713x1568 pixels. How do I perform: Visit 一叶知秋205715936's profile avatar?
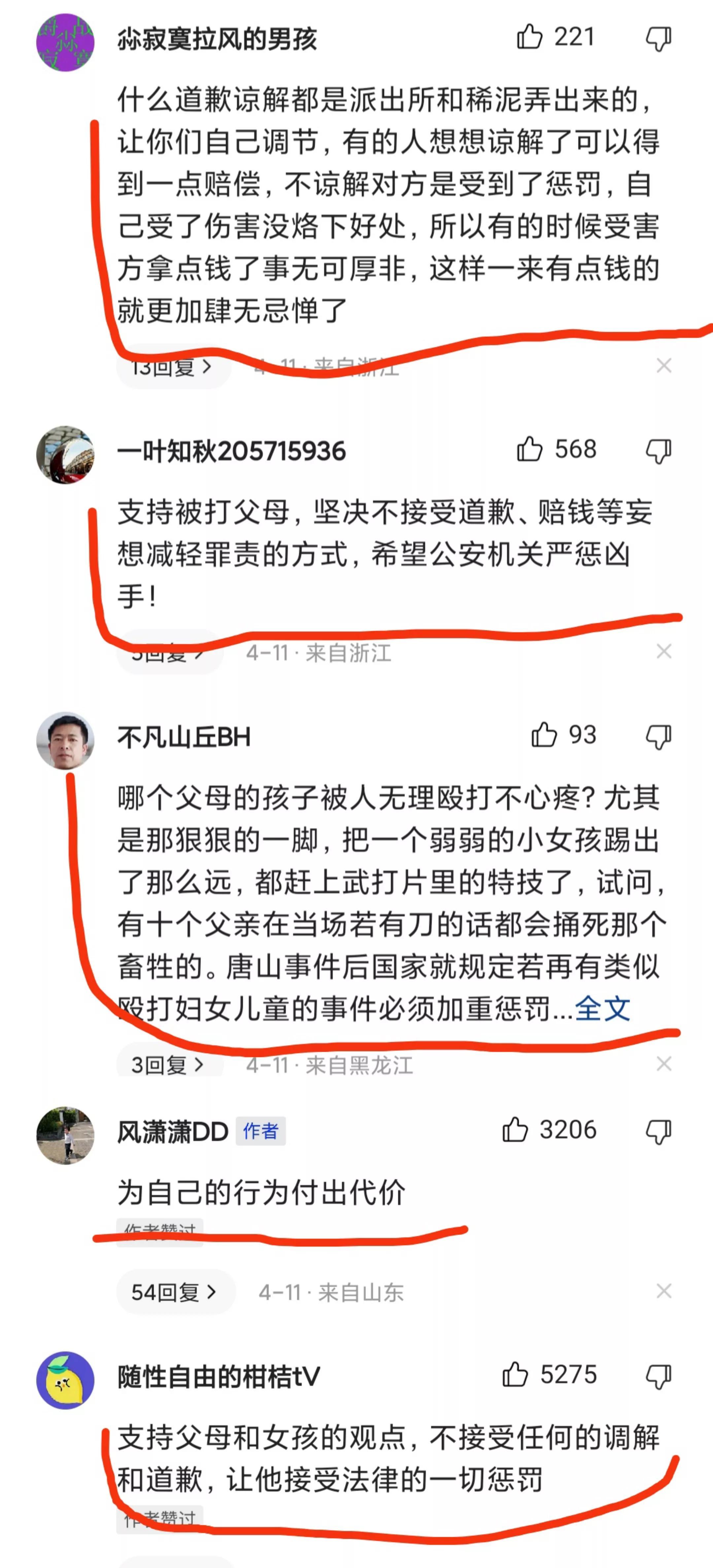coord(66,455)
